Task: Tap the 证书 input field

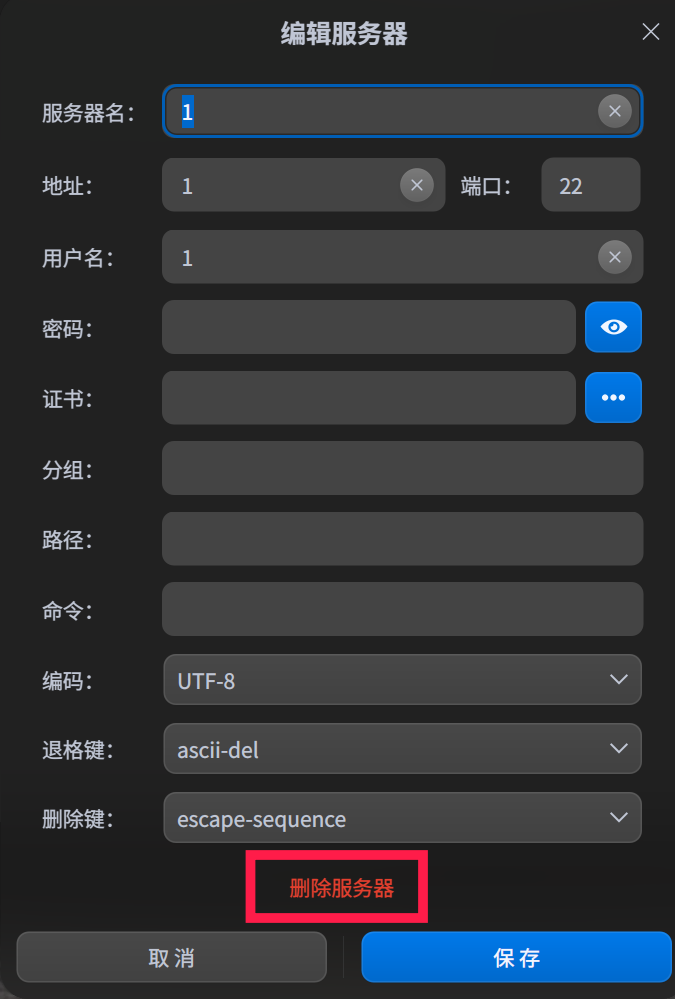Action: tap(368, 397)
